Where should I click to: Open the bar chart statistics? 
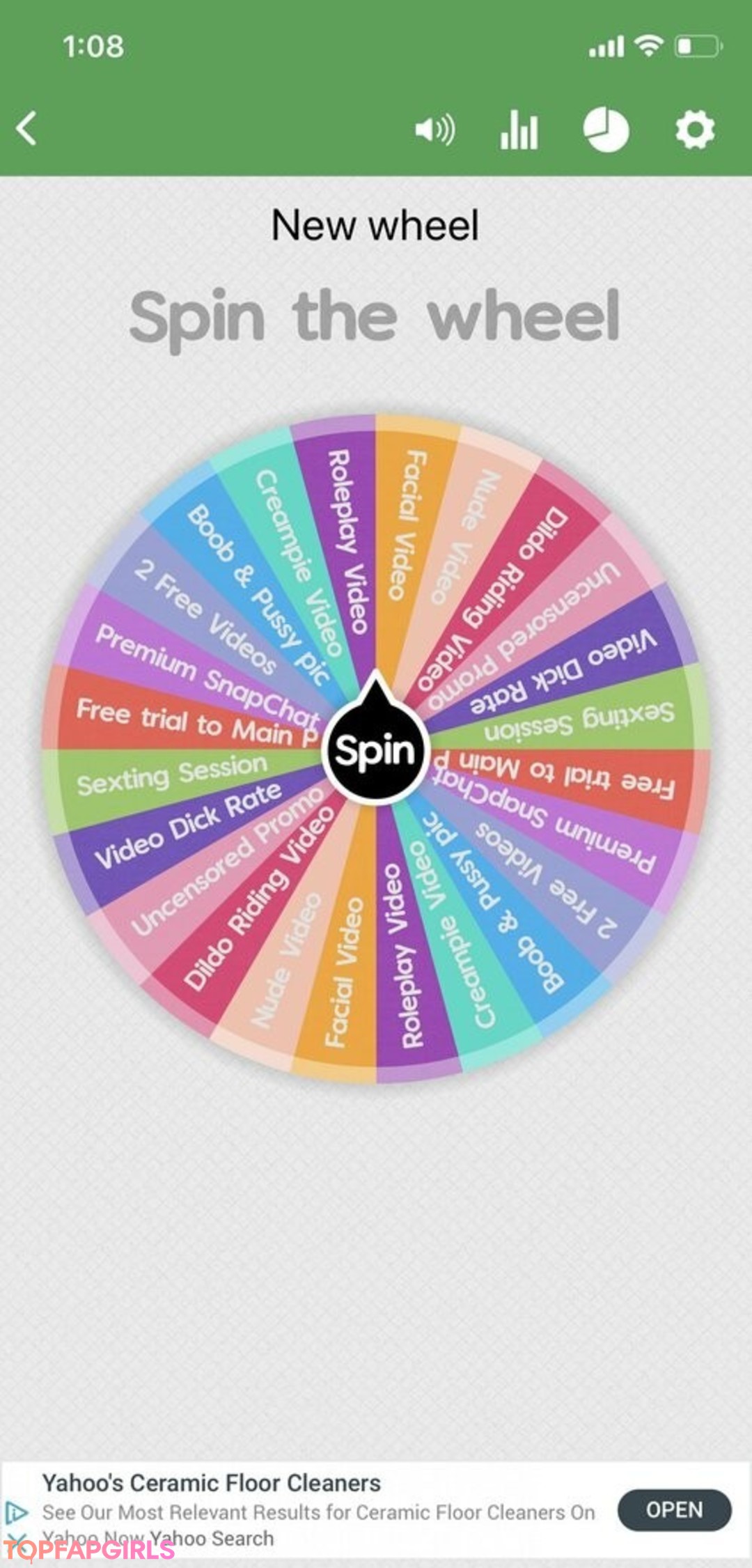click(x=519, y=130)
